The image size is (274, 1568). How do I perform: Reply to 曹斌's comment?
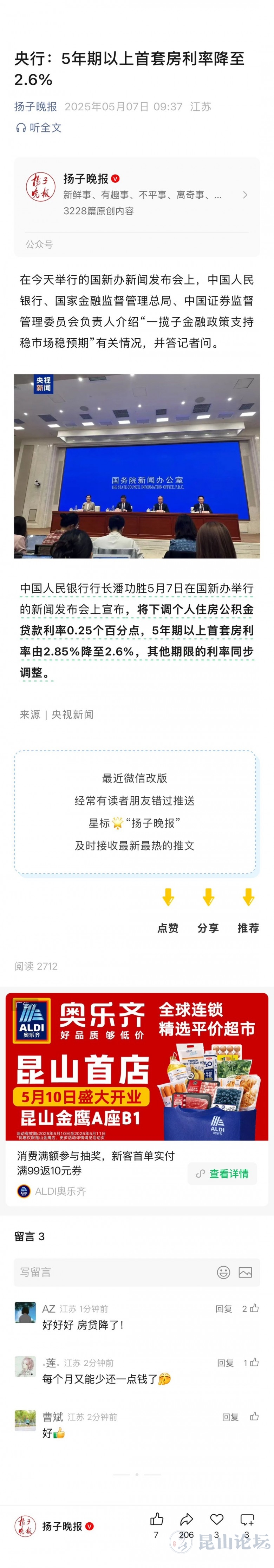coord(230,1417)
